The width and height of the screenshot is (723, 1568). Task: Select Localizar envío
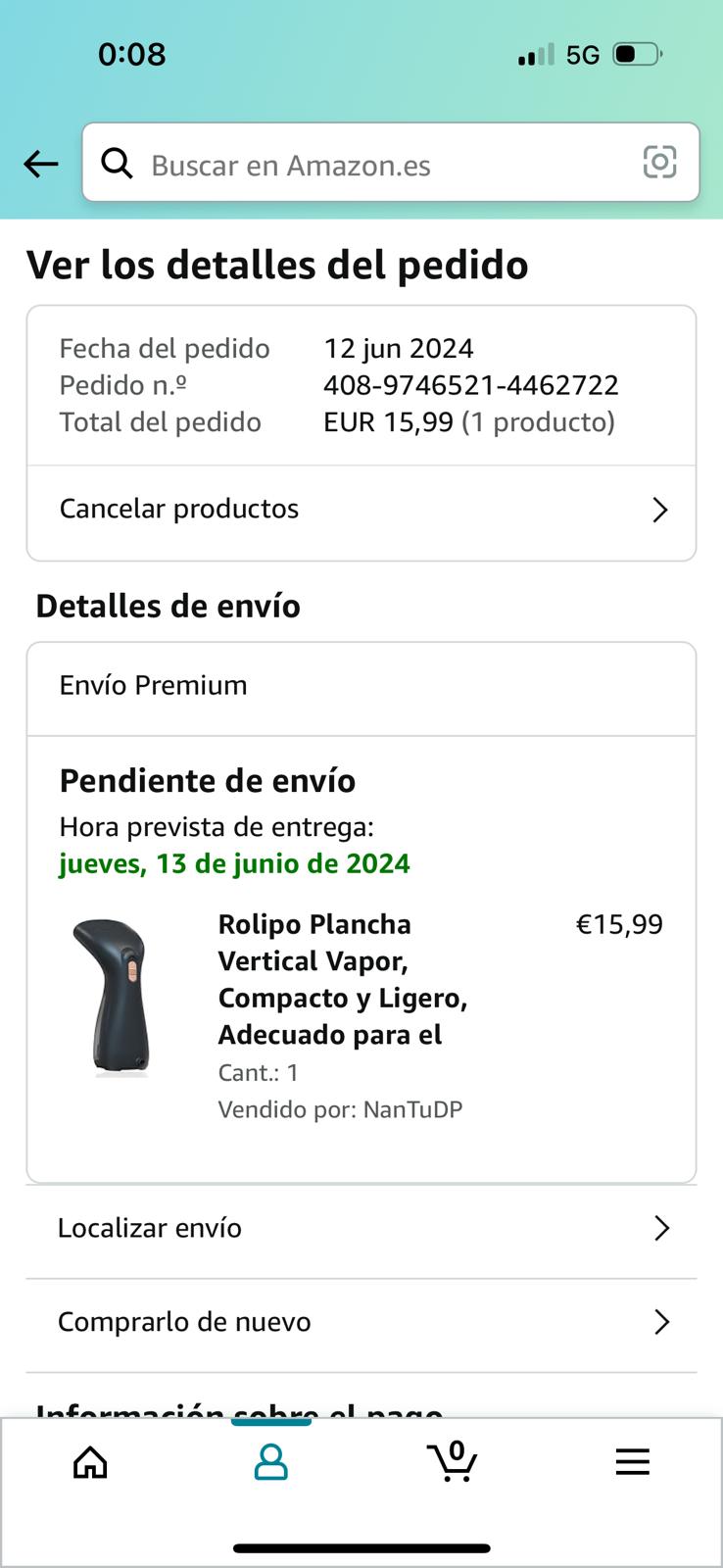tap(361, 1229)
